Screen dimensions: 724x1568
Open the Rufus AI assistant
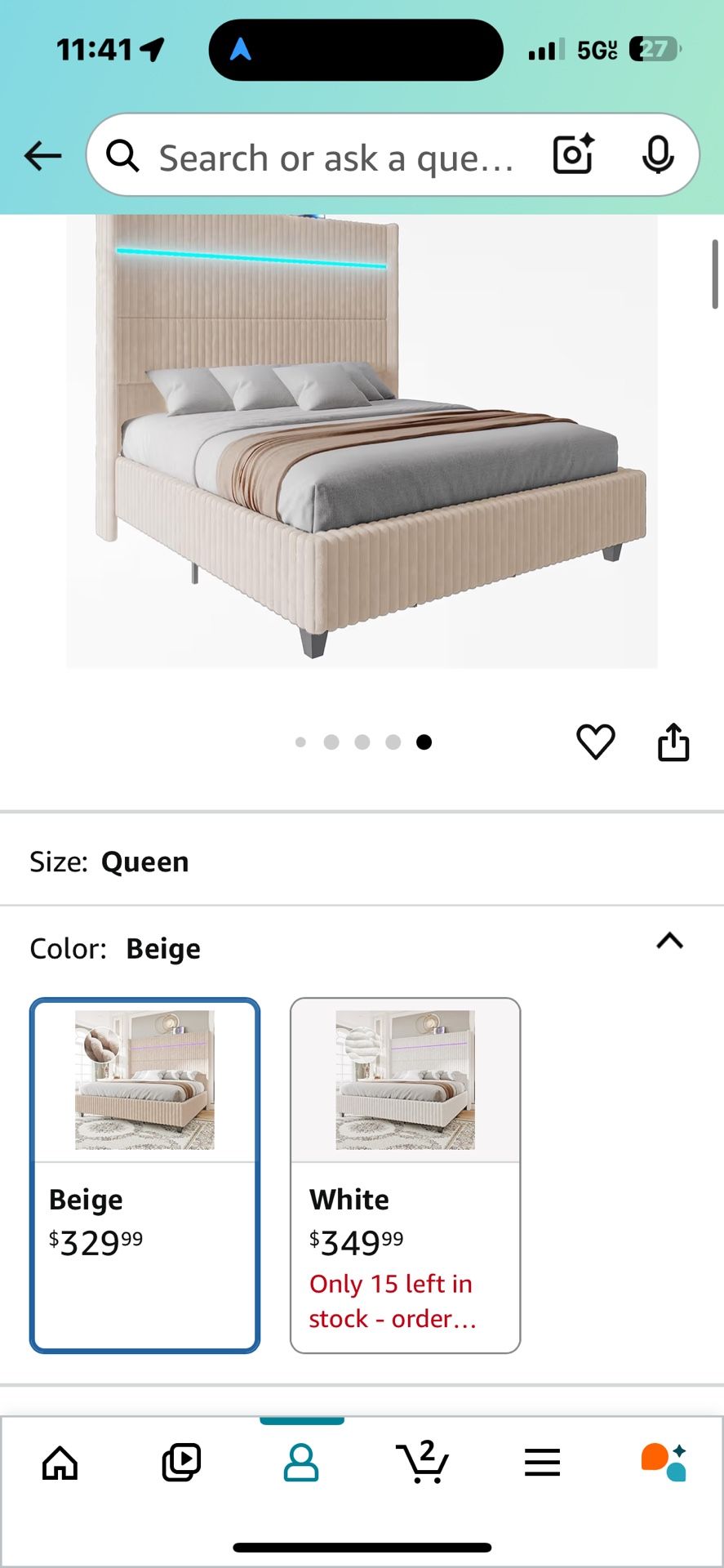[x=664, y=1463]
